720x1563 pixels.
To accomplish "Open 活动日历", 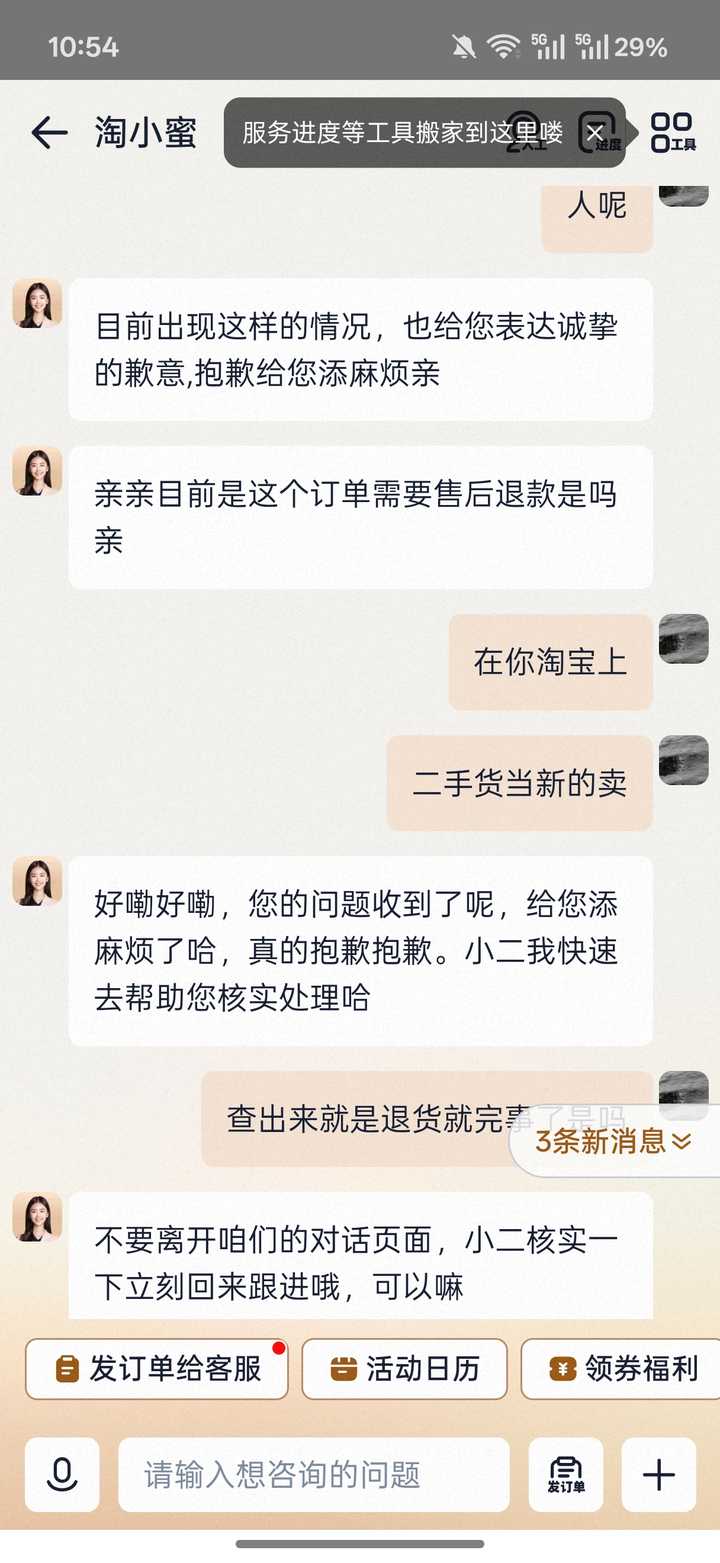I will point(404,1368).
